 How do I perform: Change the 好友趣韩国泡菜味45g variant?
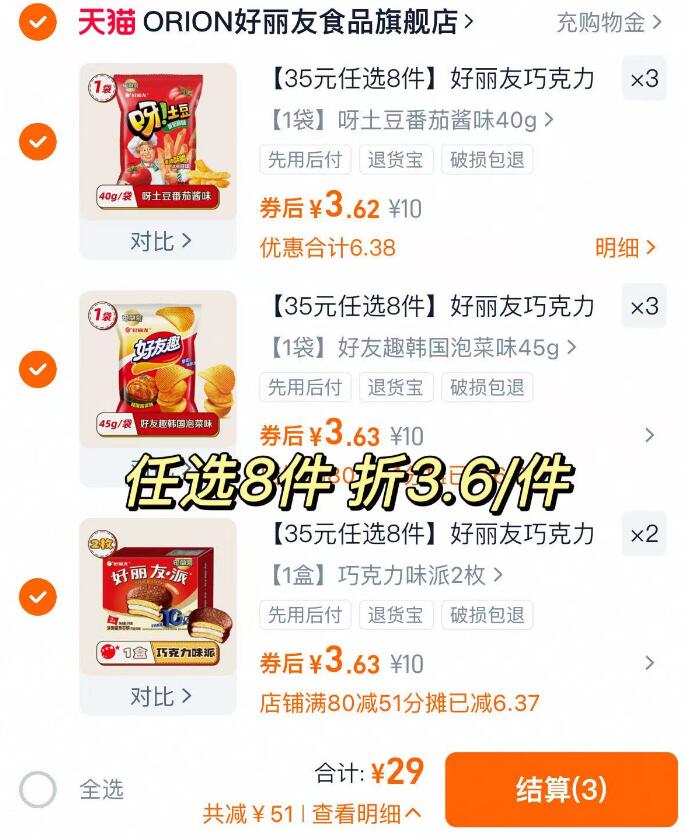(422, 348)
